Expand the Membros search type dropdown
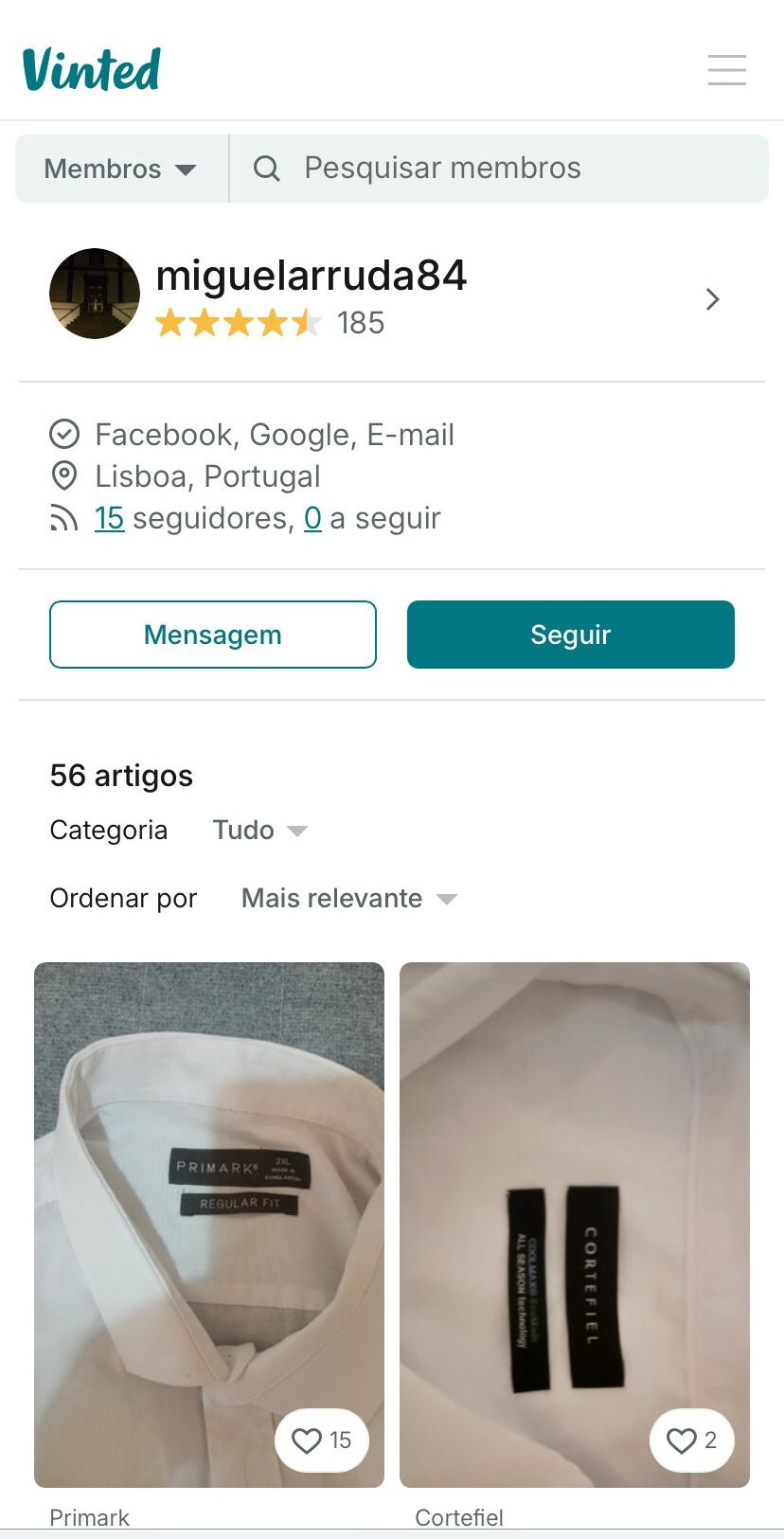The image size is (784, 1539). pyautogui.click(x=121, y=169)
